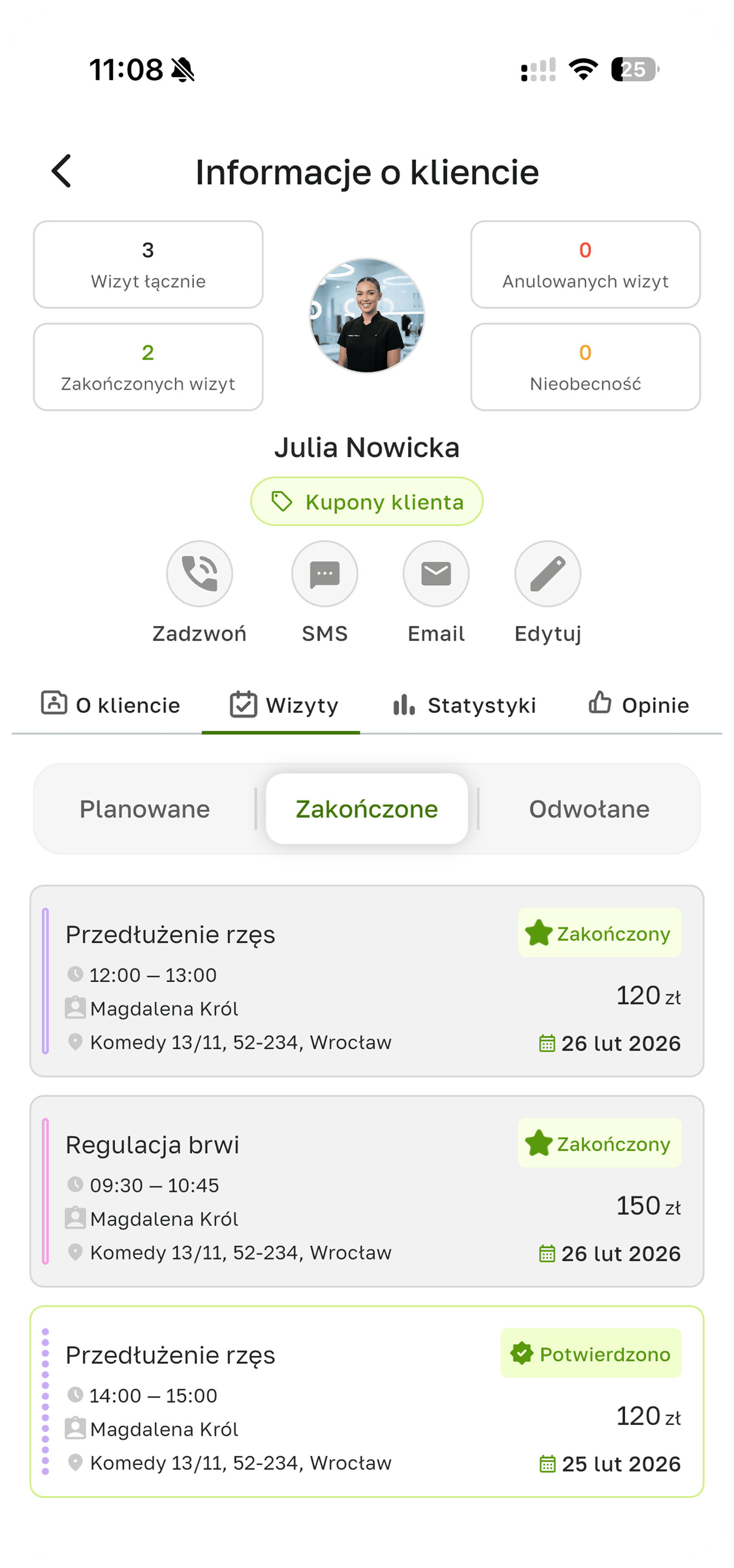The image size is (734, 1568).
Task: Show Planowane visits
Action: pos(145,809)
